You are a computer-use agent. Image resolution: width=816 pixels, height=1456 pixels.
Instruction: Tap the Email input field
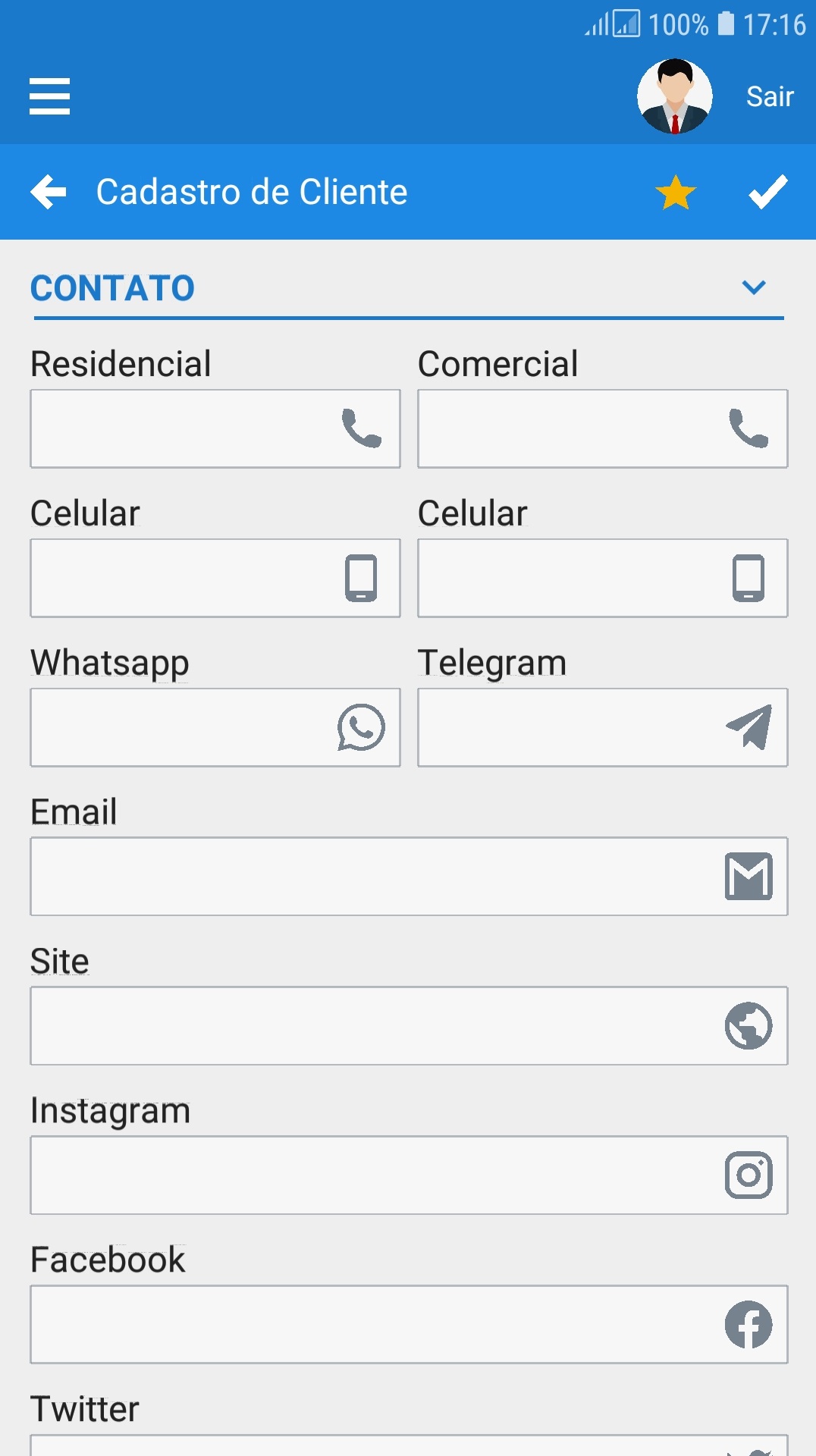(372, 877)
